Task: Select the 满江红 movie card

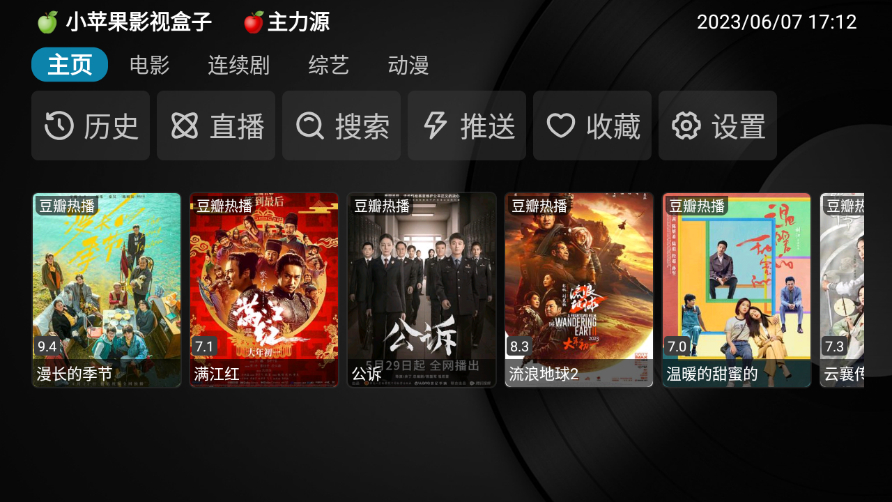Action: pyautogui.click(x=264, y=289)
